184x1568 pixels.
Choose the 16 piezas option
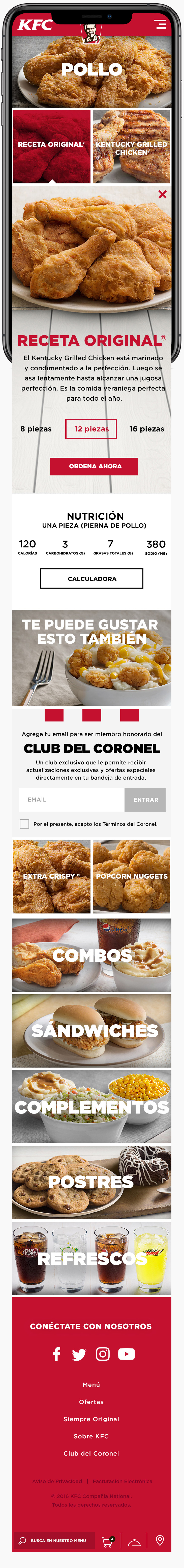pos(146,428)
